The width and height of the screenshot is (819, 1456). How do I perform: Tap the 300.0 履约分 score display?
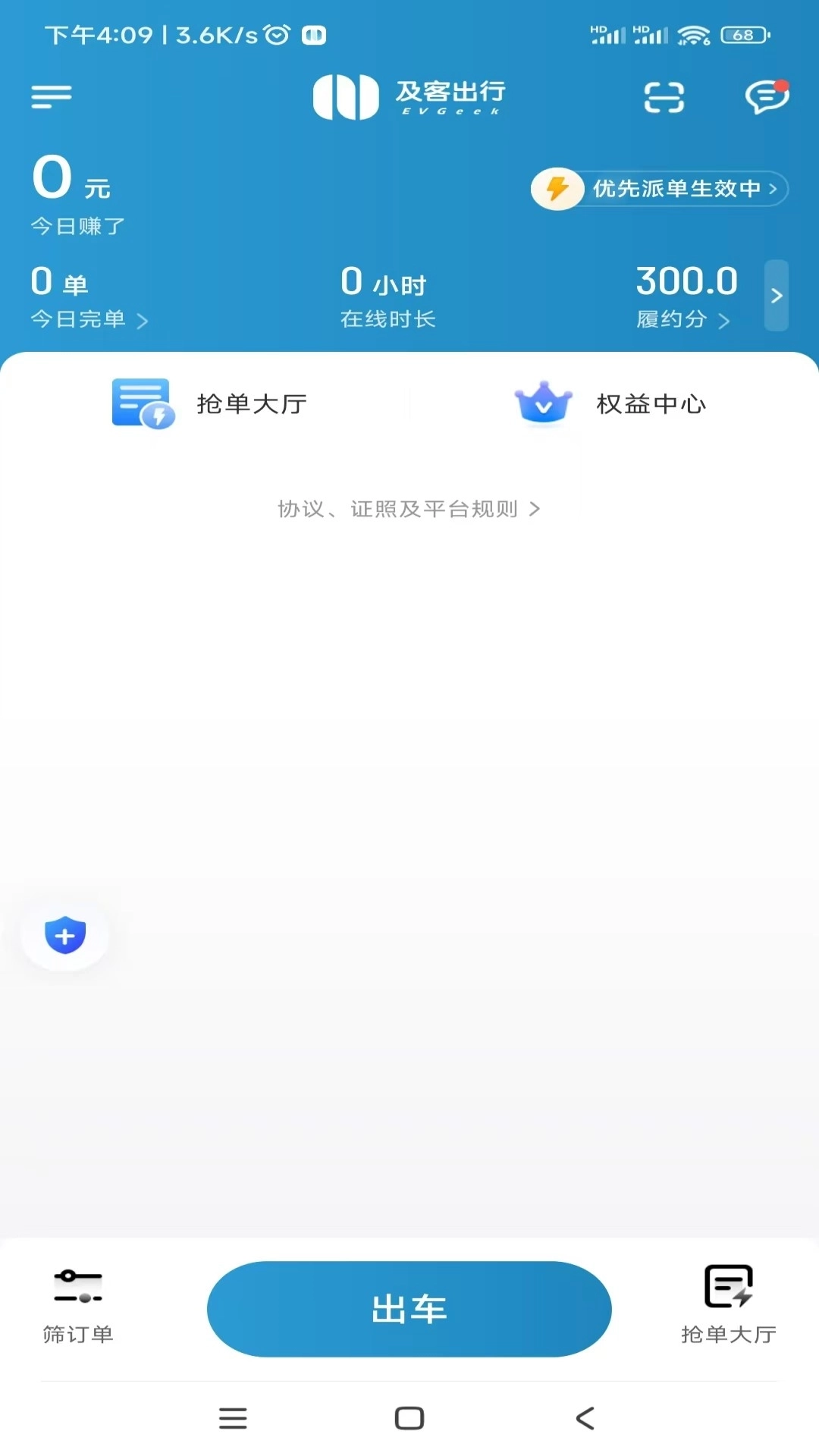click(686, 281)
